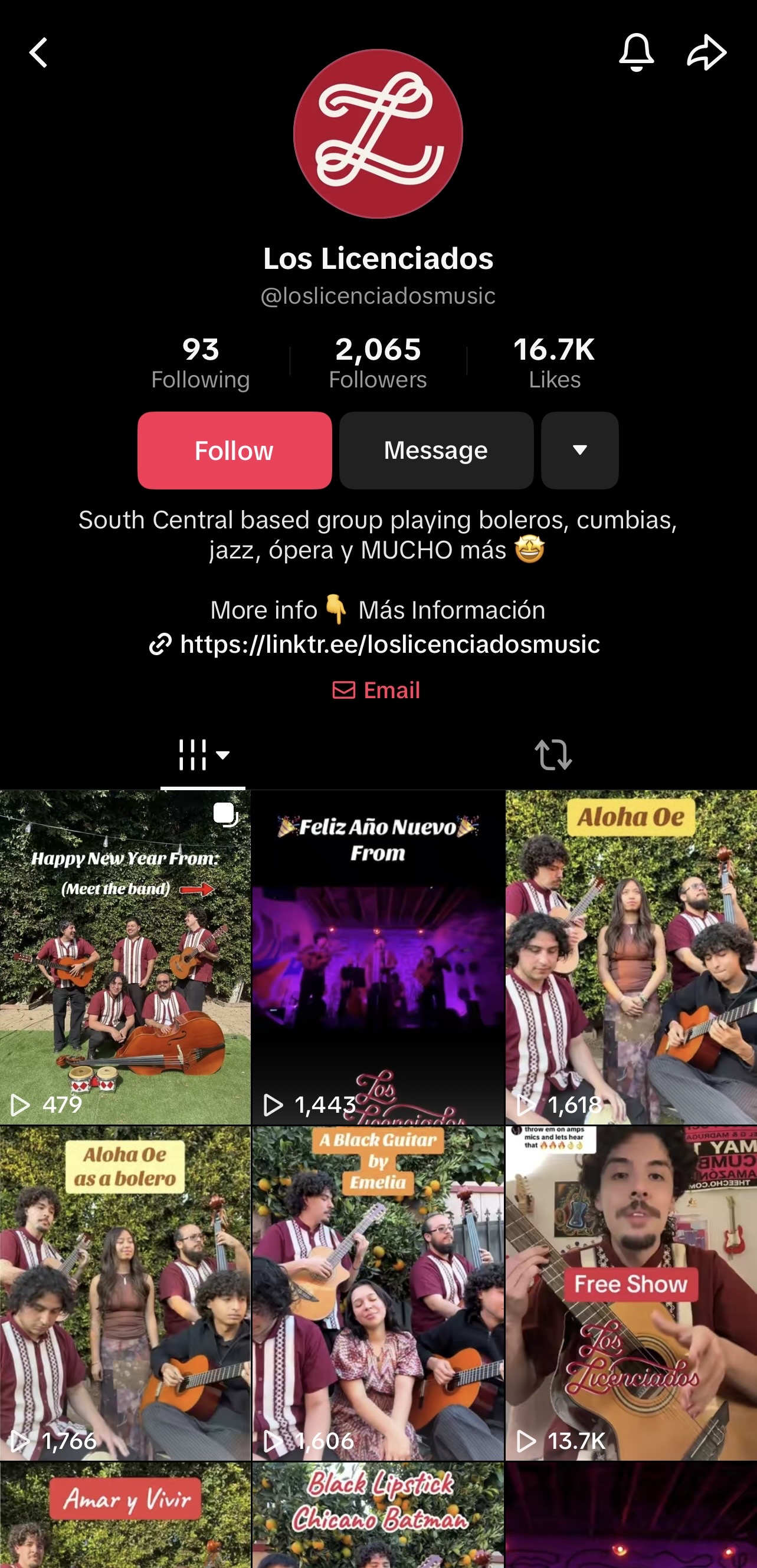Play A Black Guitar by Emelia video

(378, 1293)
